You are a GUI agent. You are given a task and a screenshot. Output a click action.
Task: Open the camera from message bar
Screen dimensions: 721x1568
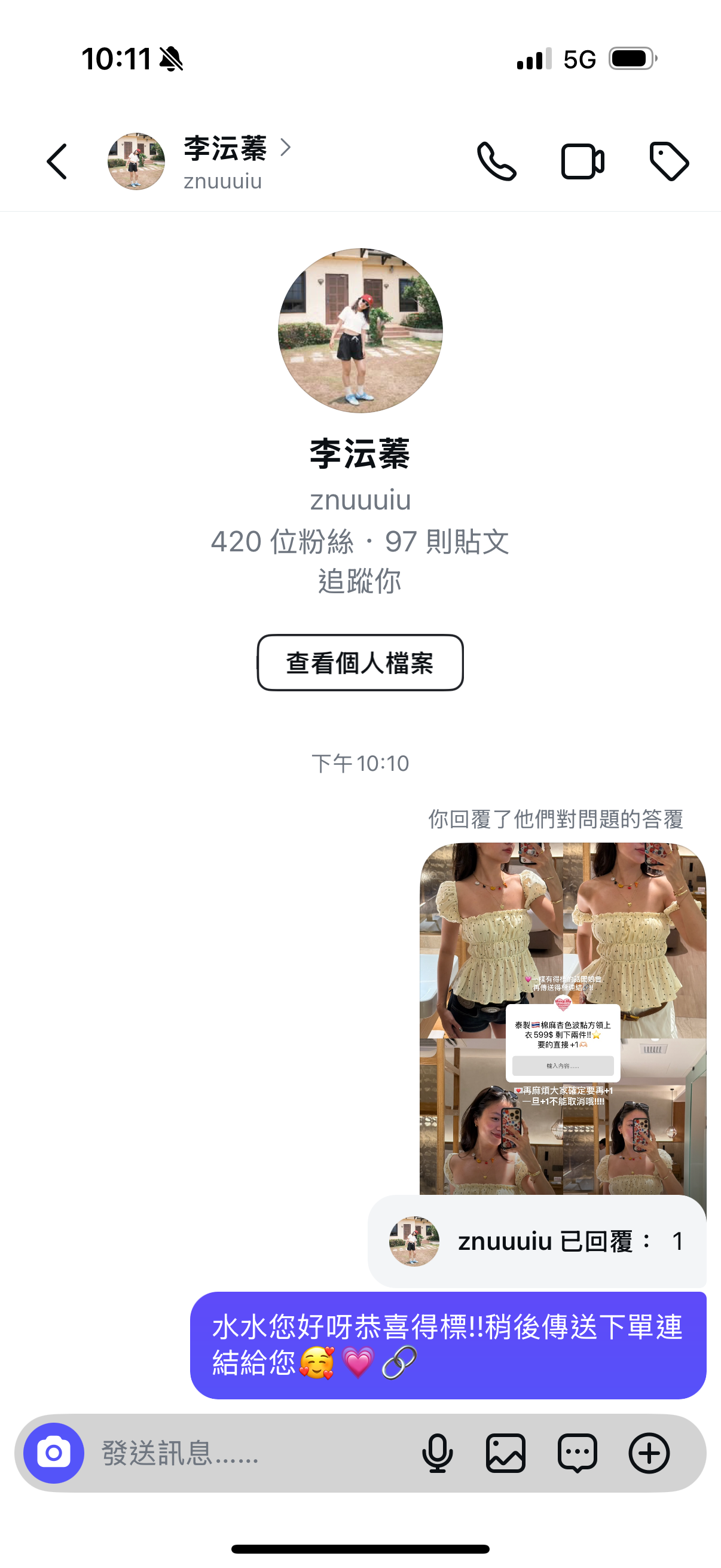point(54,1453)
